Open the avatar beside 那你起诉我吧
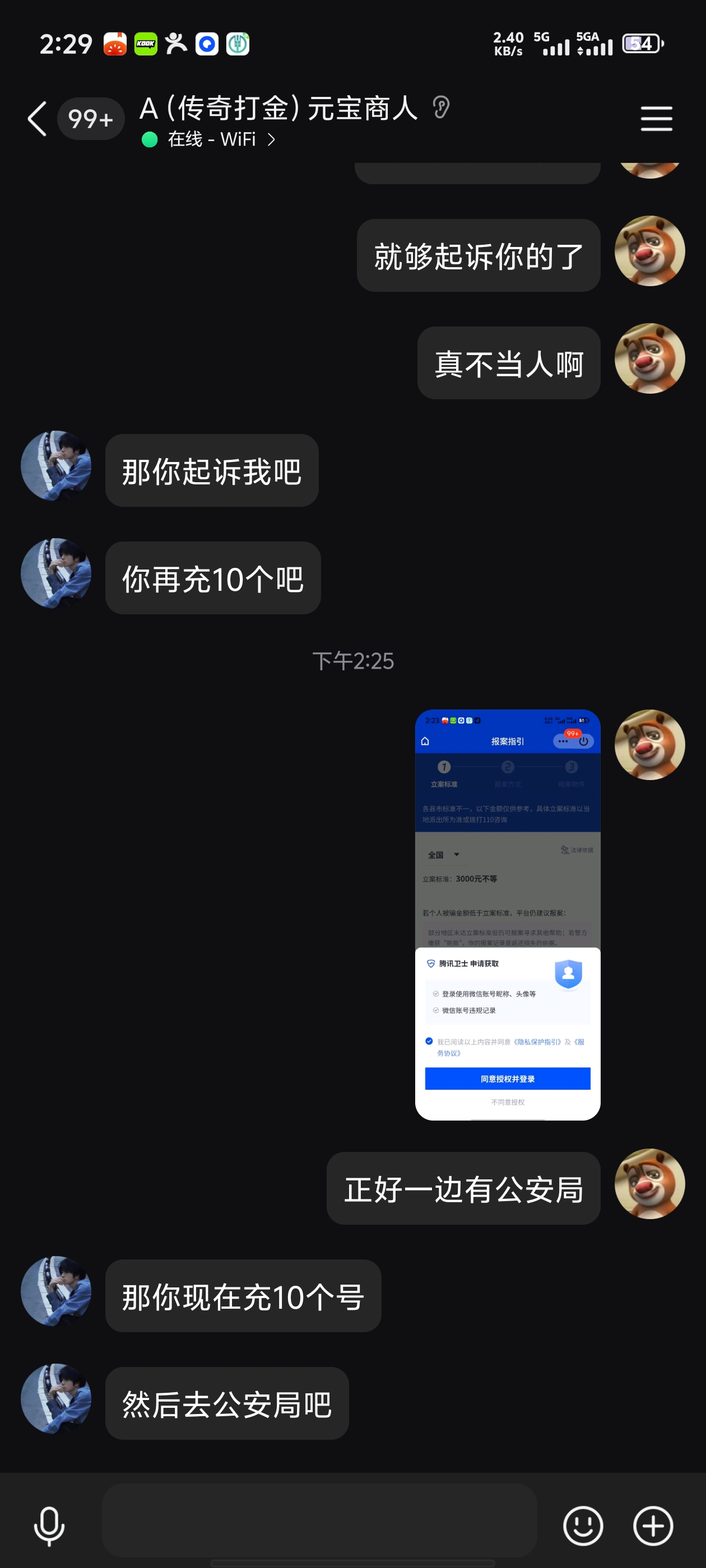Screen dimensions: 706x1568 coord(56,466)
